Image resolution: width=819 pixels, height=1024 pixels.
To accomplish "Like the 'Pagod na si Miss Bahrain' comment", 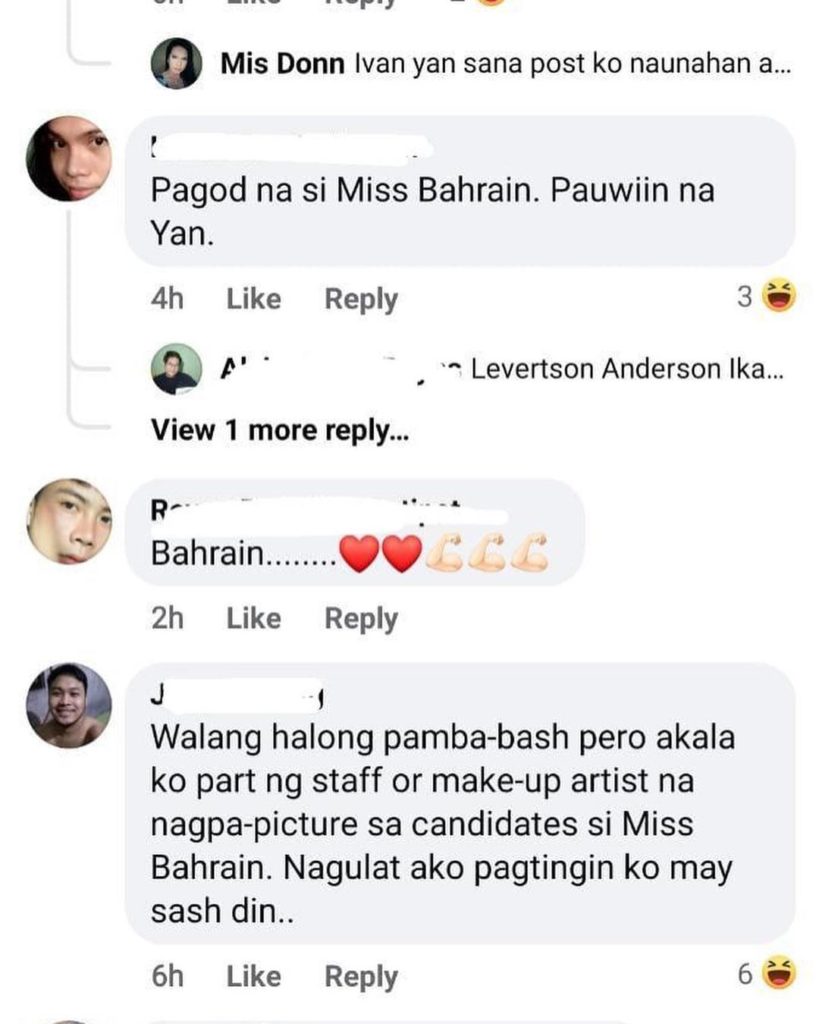I will tap(253, 298).
